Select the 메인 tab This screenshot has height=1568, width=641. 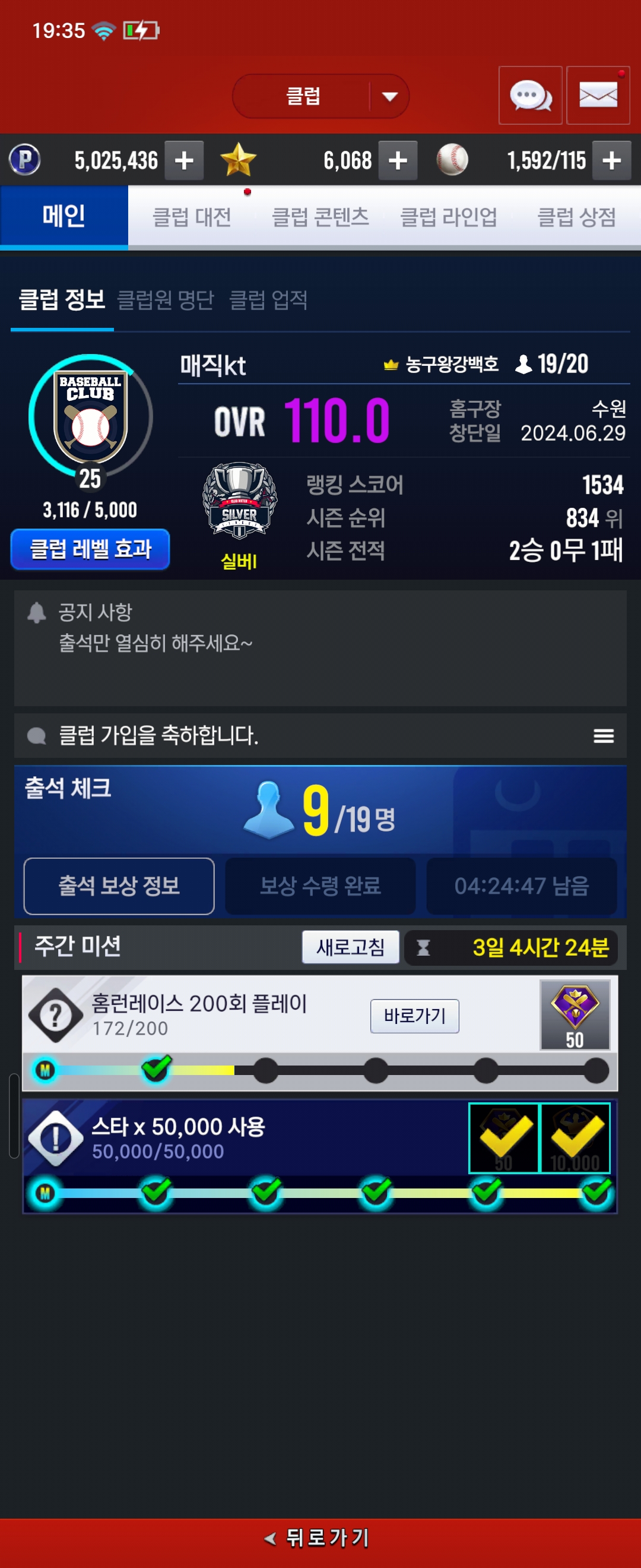pos(64,217)
